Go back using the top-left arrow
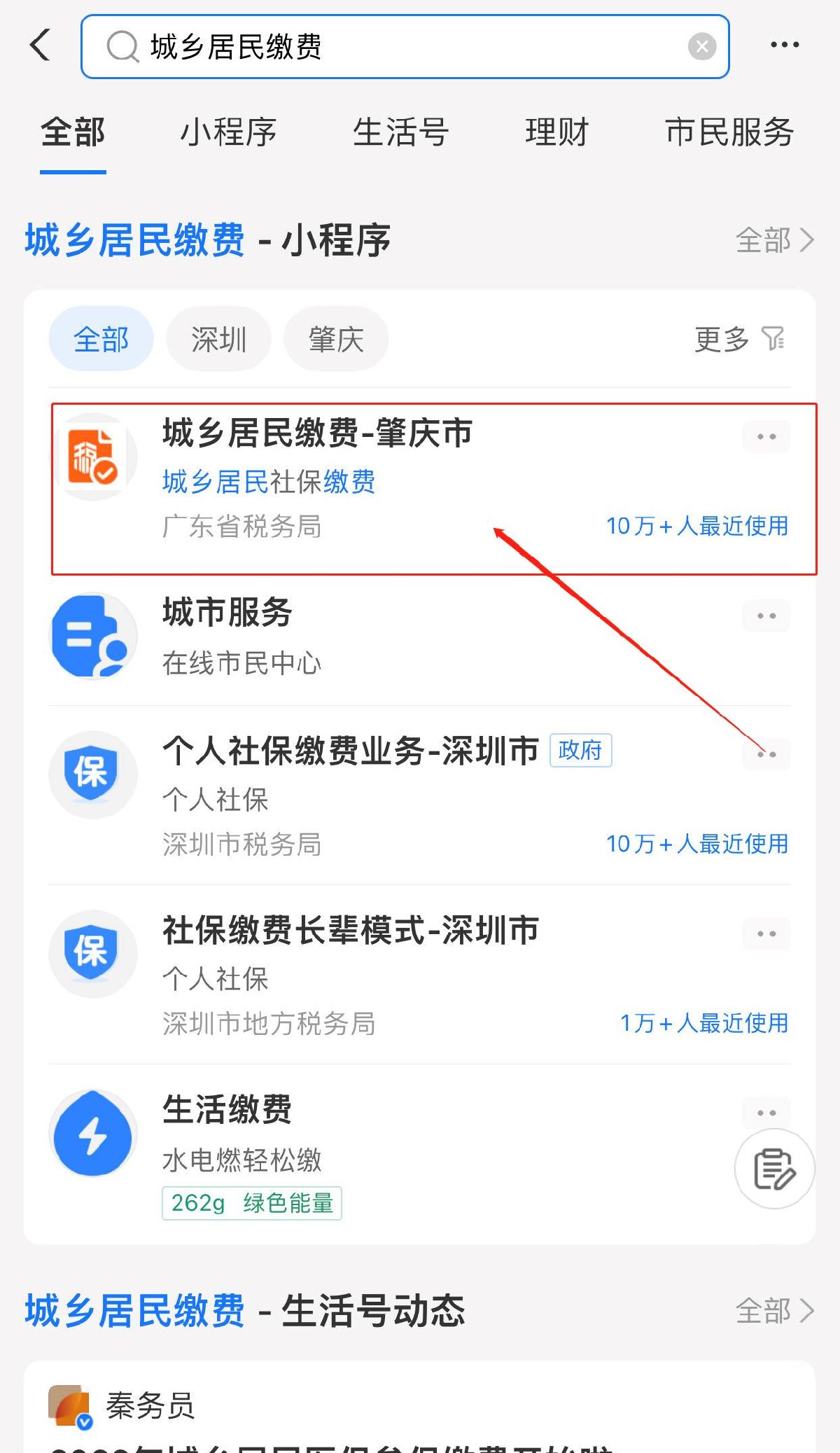 tap(41, 46)
